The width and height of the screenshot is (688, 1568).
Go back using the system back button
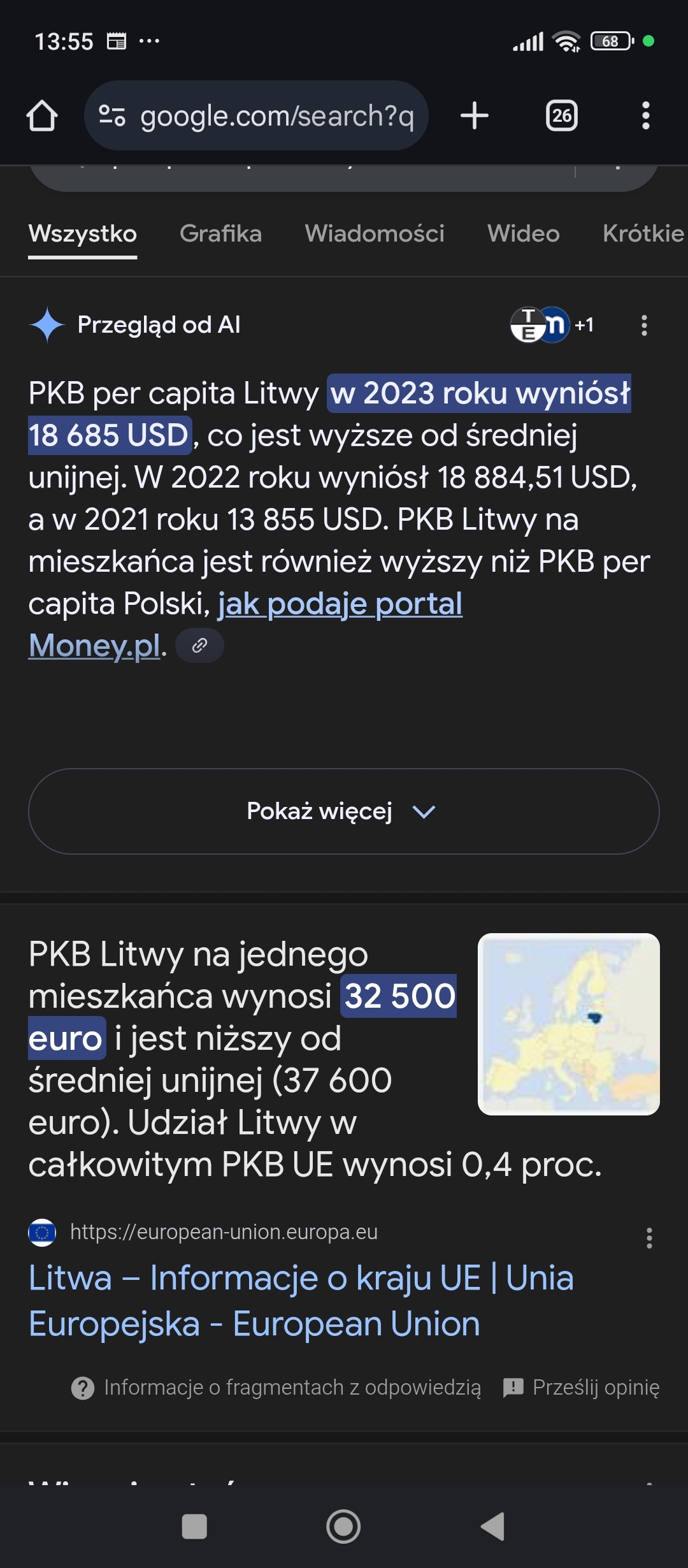492,1527
